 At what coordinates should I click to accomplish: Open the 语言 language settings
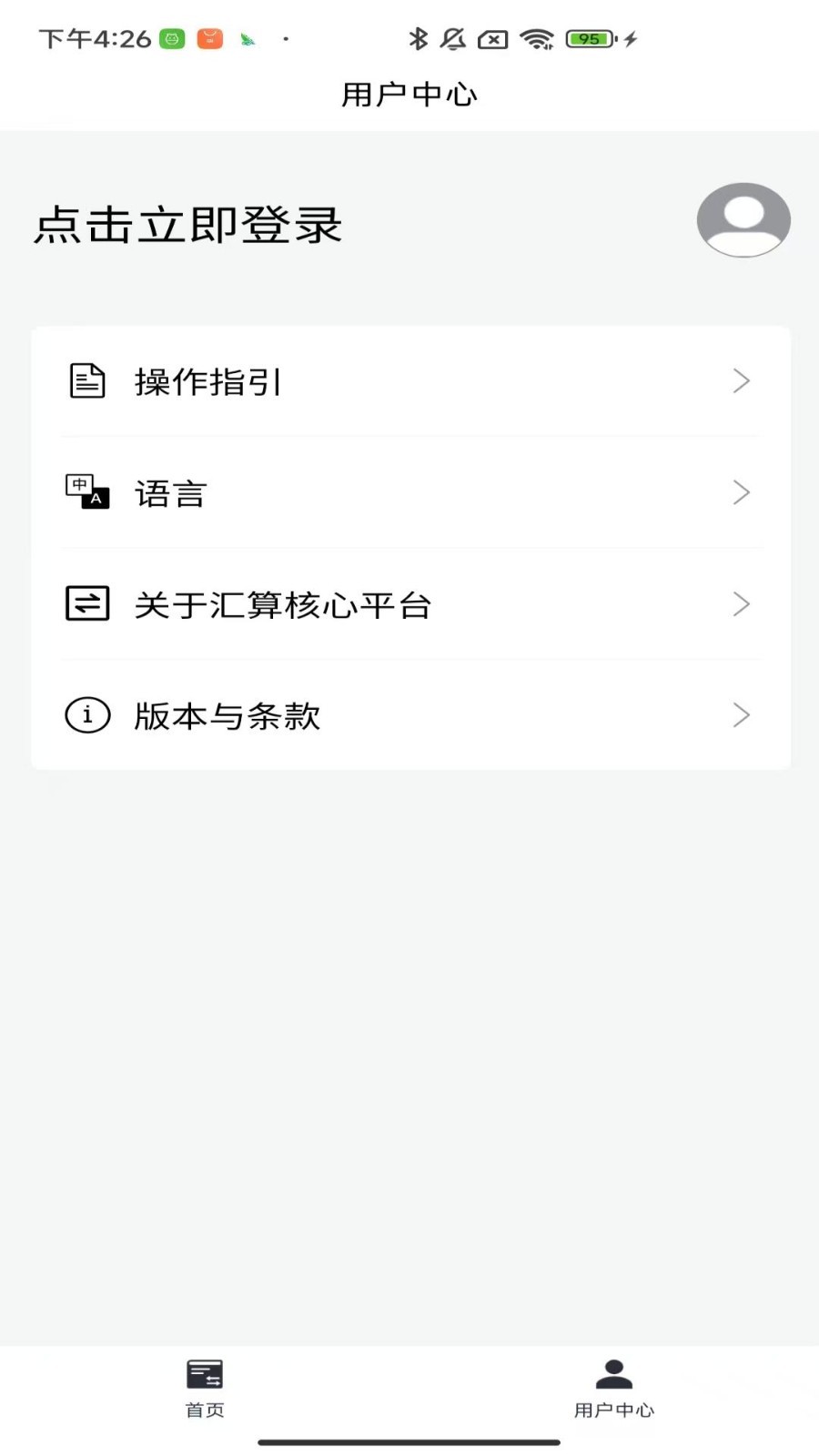[409, 493]
